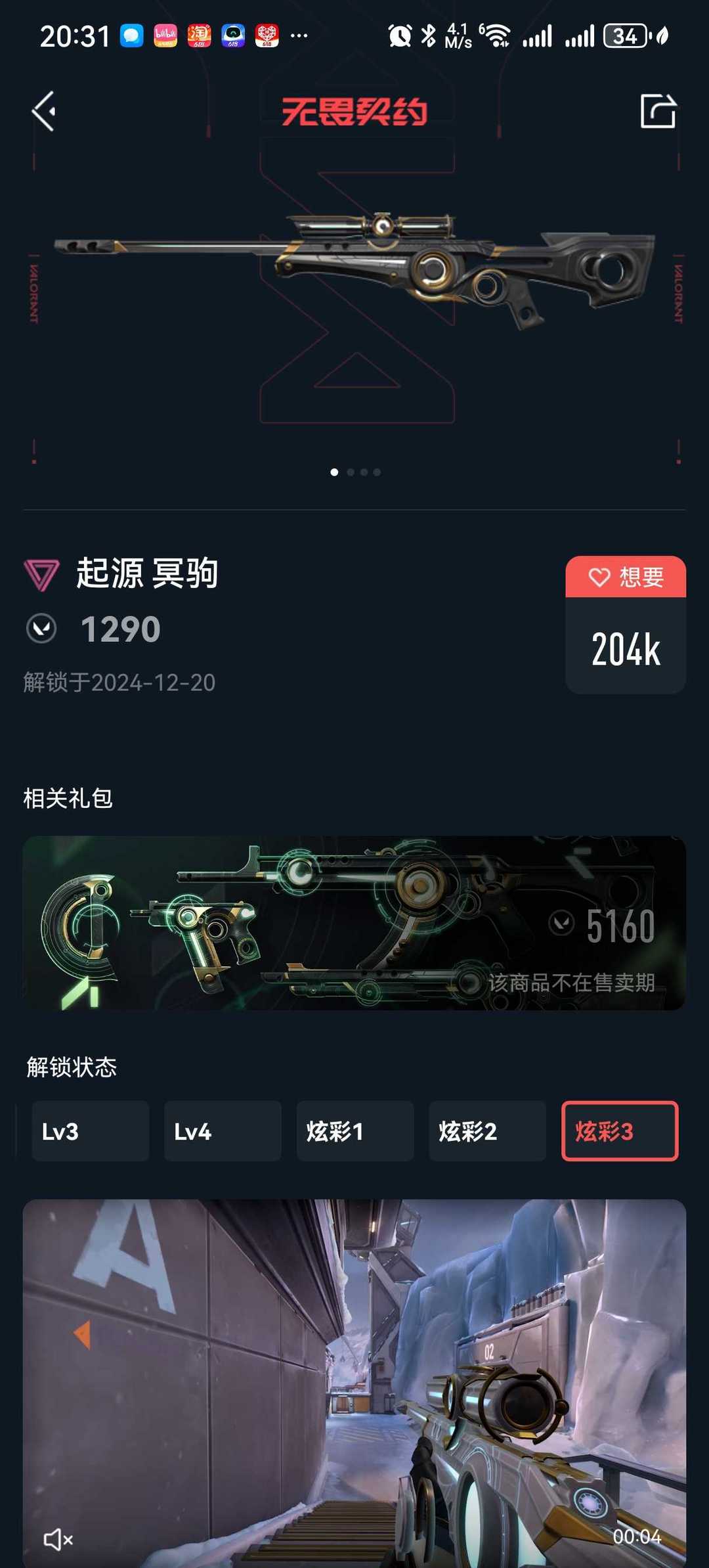Go back with the top-left arrow
709x1568 pixels.
(44, 111)
